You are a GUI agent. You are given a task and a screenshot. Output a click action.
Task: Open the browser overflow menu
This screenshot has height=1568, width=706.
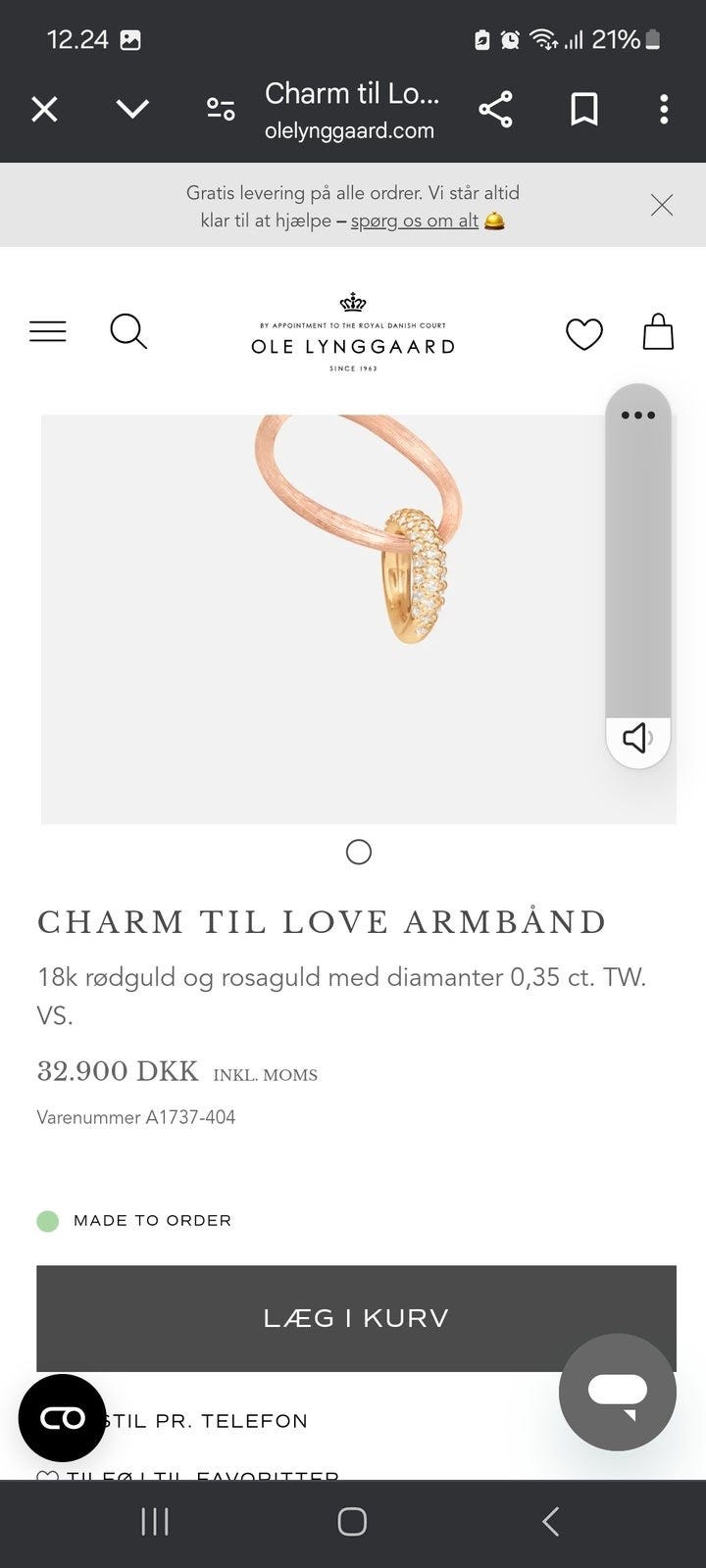(x=664, y=109)
